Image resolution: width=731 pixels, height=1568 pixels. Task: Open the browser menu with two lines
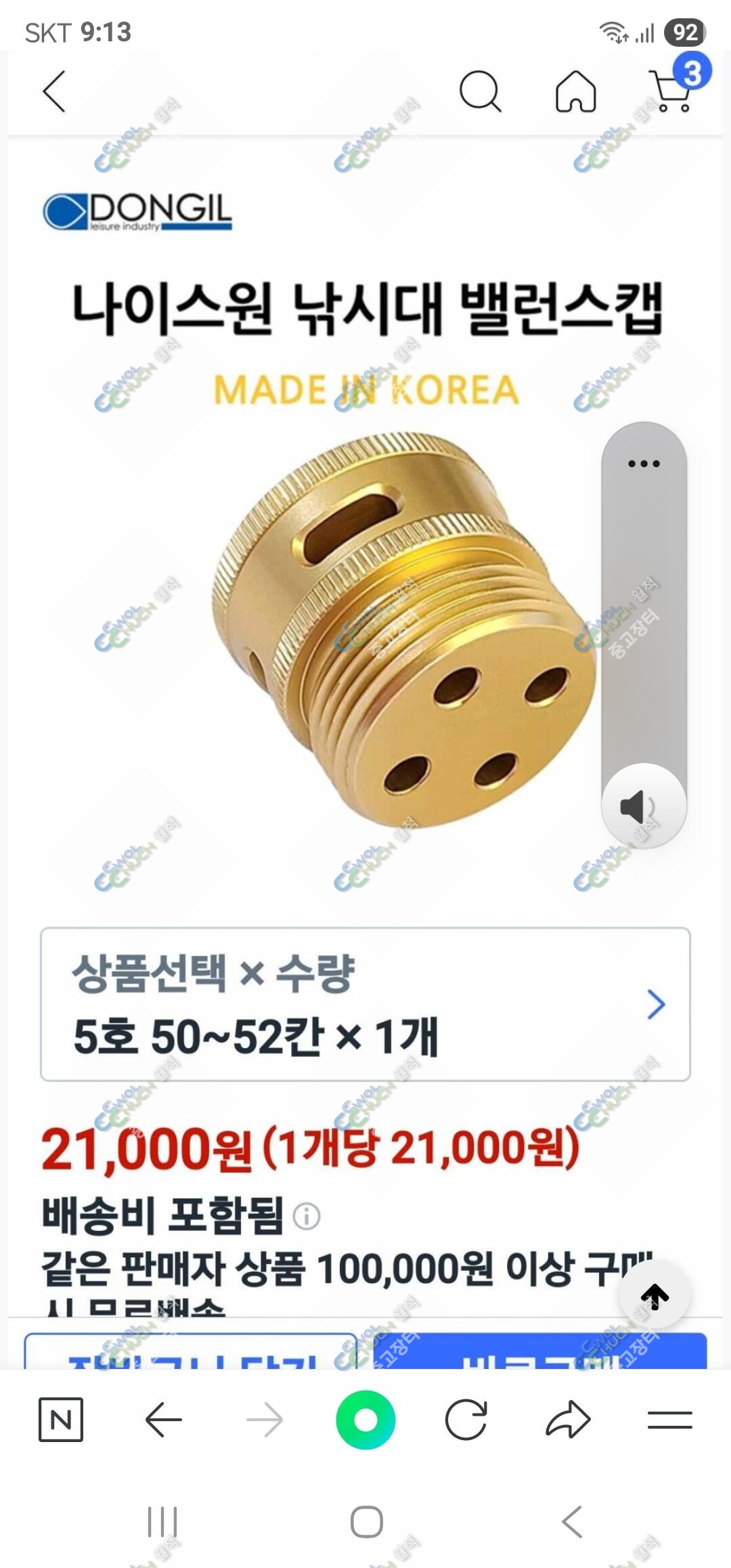pos(669,1420)
